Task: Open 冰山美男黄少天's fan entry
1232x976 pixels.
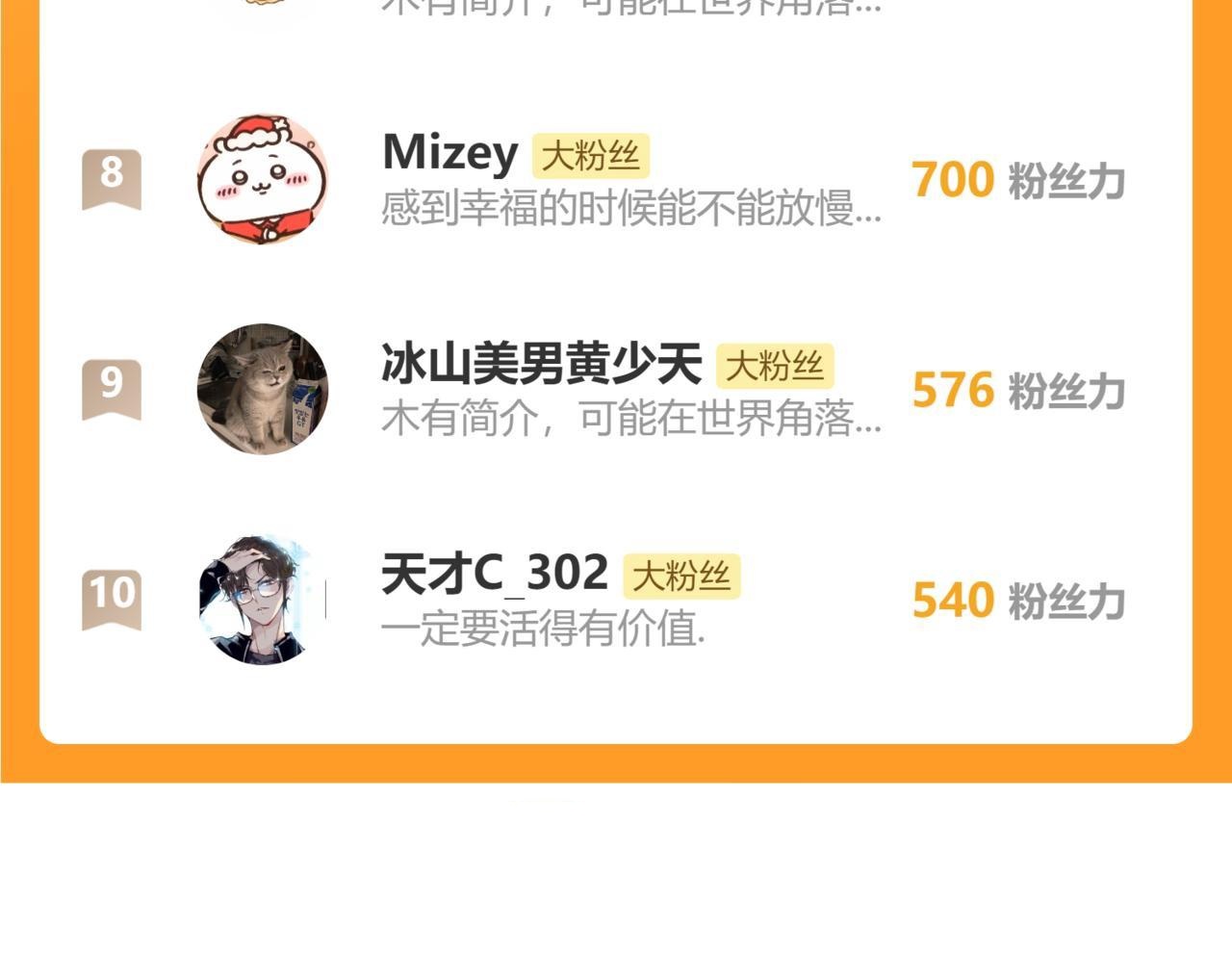Action: point(616,390)
